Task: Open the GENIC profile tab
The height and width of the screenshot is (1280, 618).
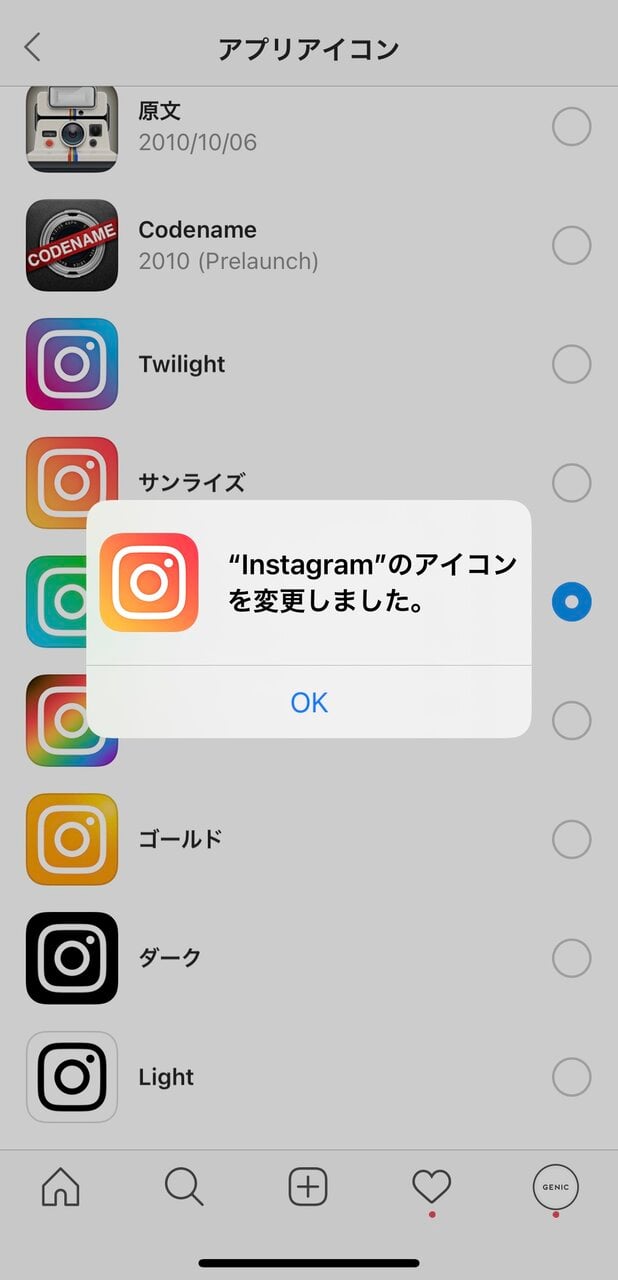Action: point(555,1187)
